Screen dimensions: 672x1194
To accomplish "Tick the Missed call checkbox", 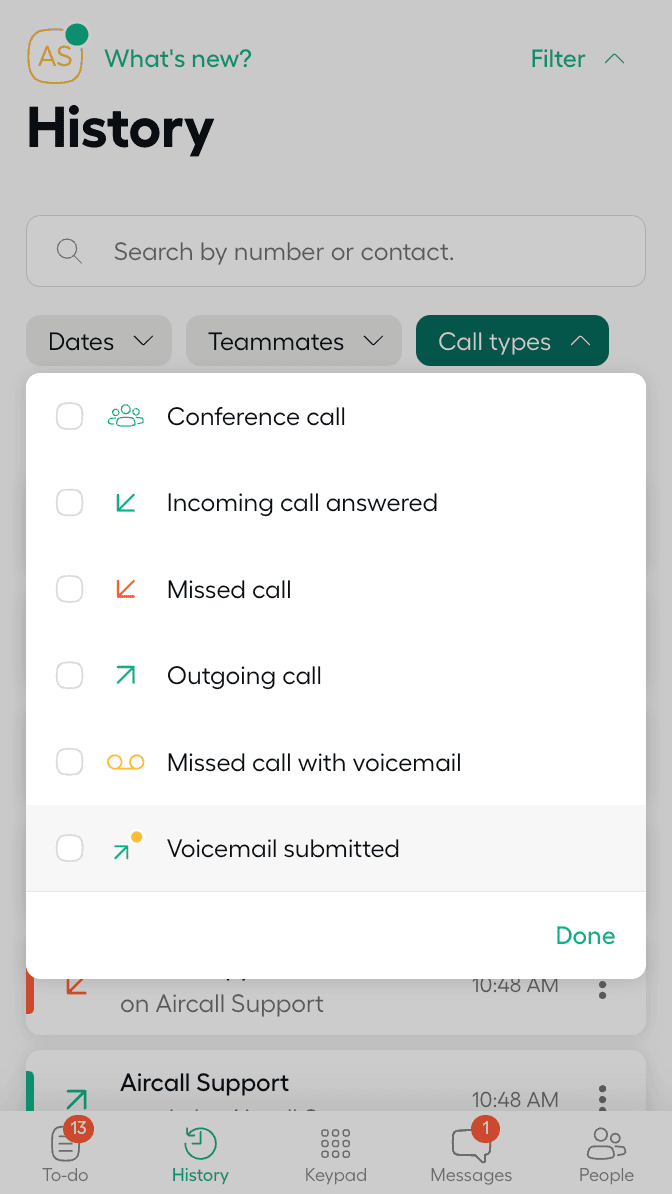I will 69,589.
